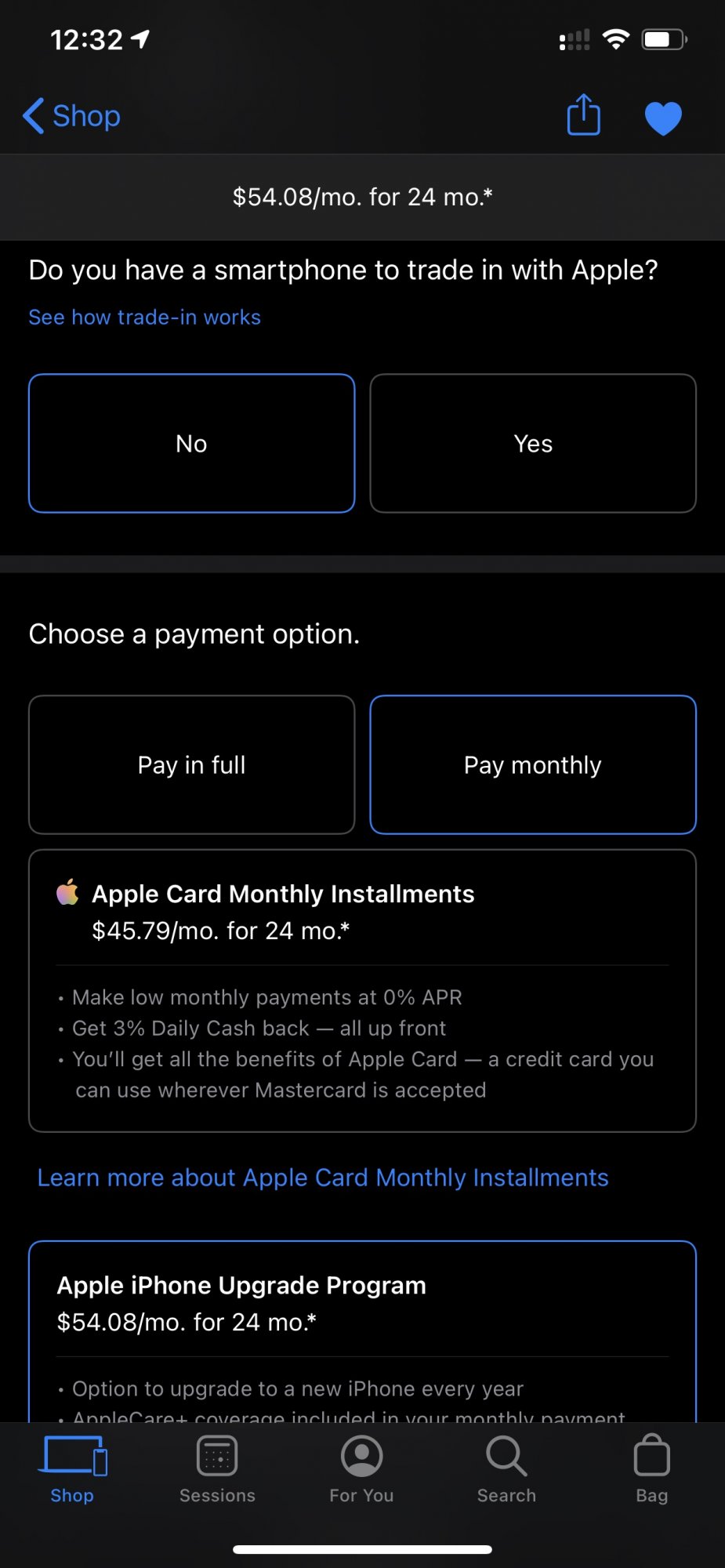Learn more about Apple Card Monthly Installments
Viewport: 725px width, 1568px height.
point(323,1178)
